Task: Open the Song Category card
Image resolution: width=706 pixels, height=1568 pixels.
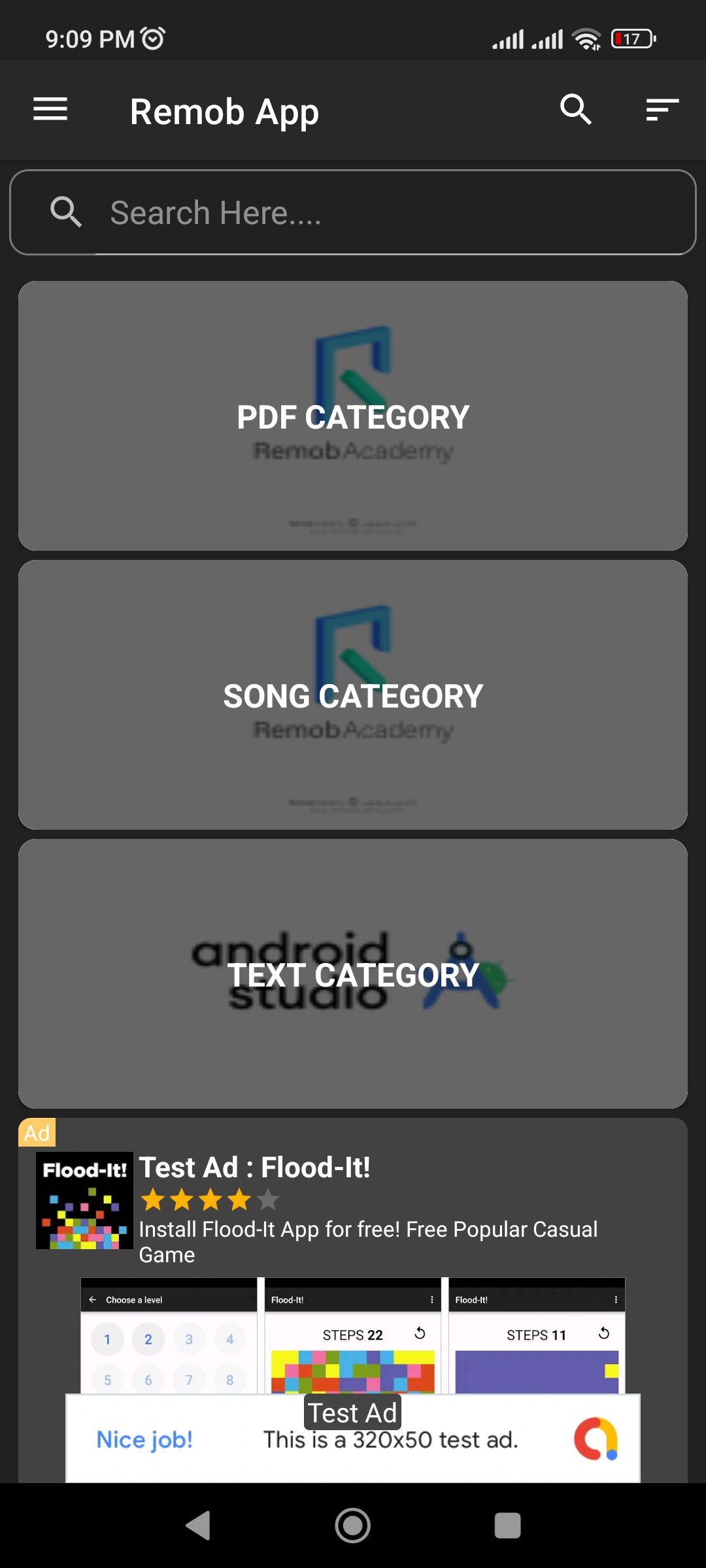Action: point(353,695)
